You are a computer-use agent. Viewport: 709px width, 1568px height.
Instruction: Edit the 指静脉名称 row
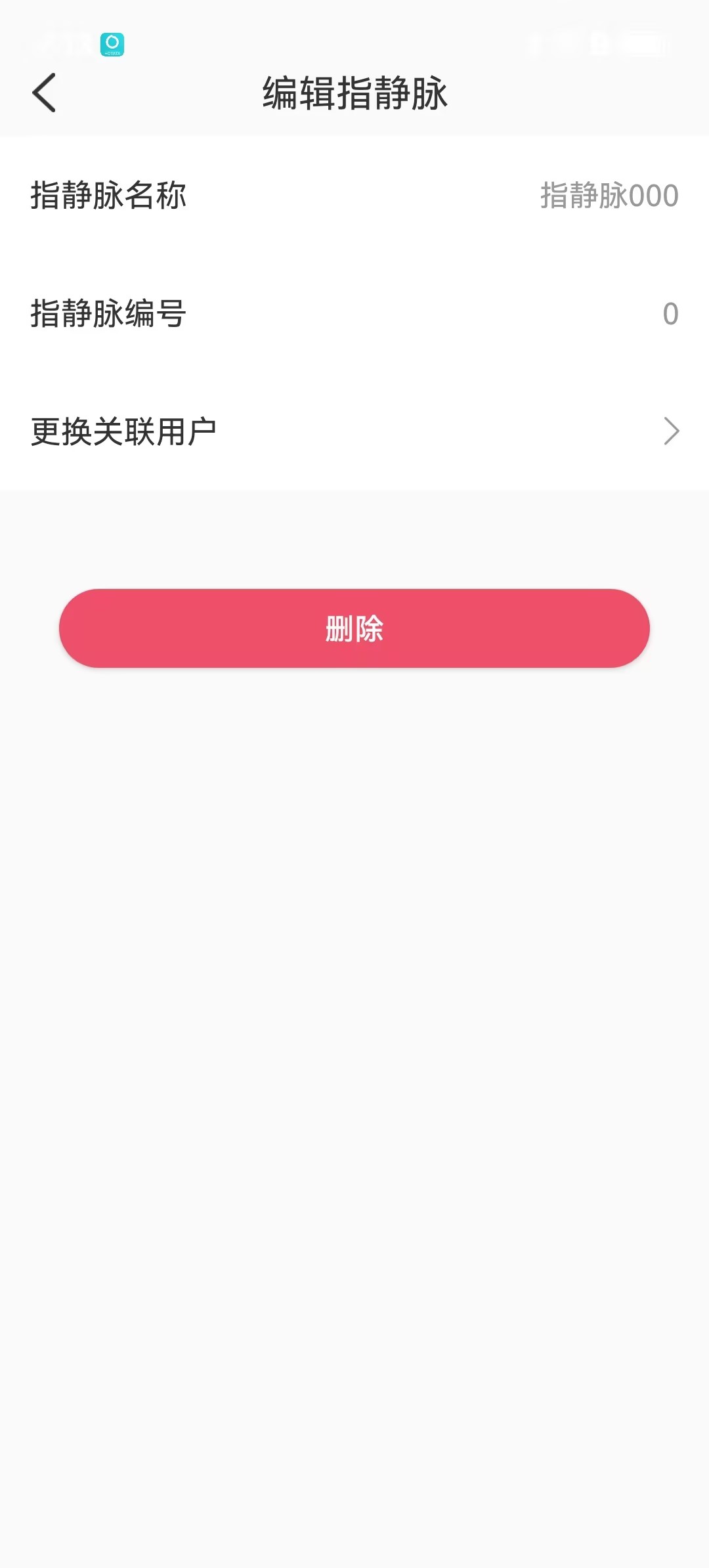[x=354, y=196]
